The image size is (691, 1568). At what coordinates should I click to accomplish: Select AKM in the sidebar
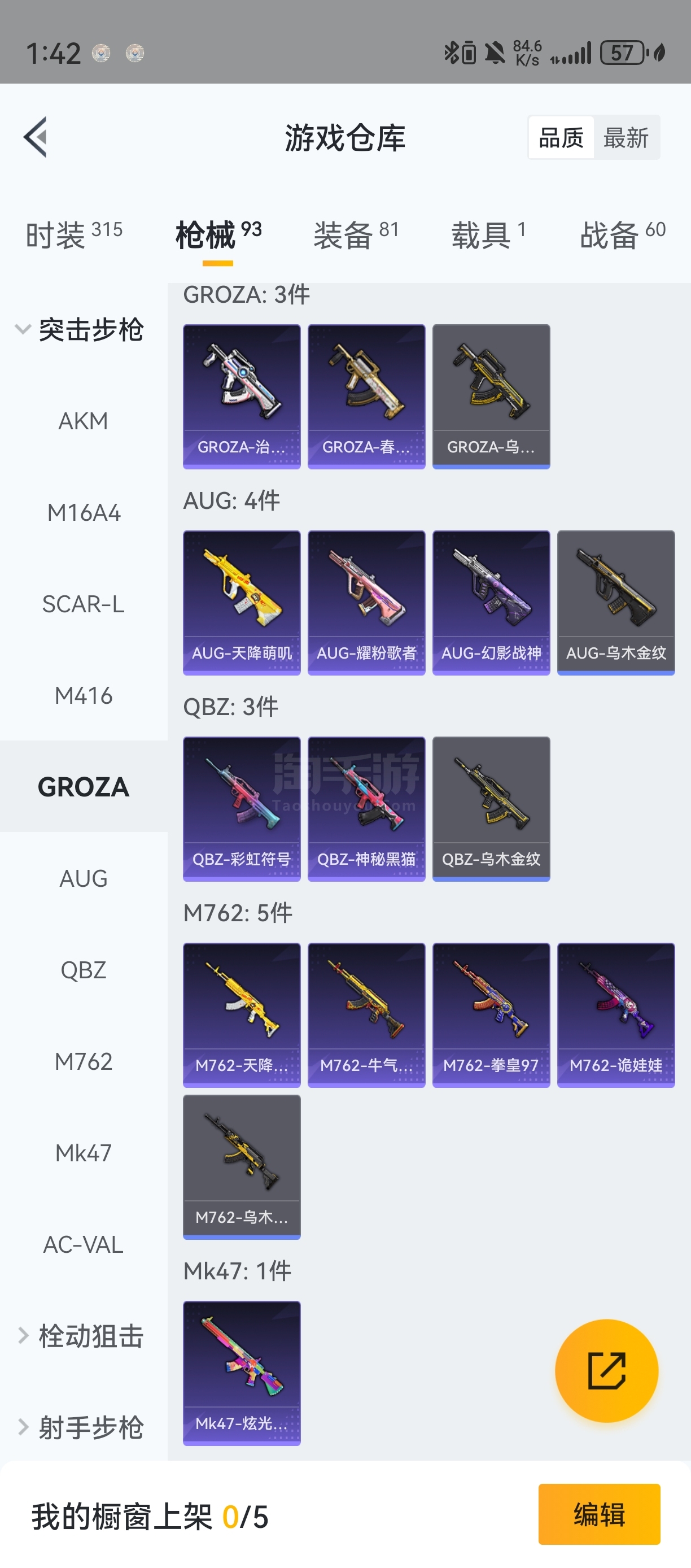tap(84, 421)
